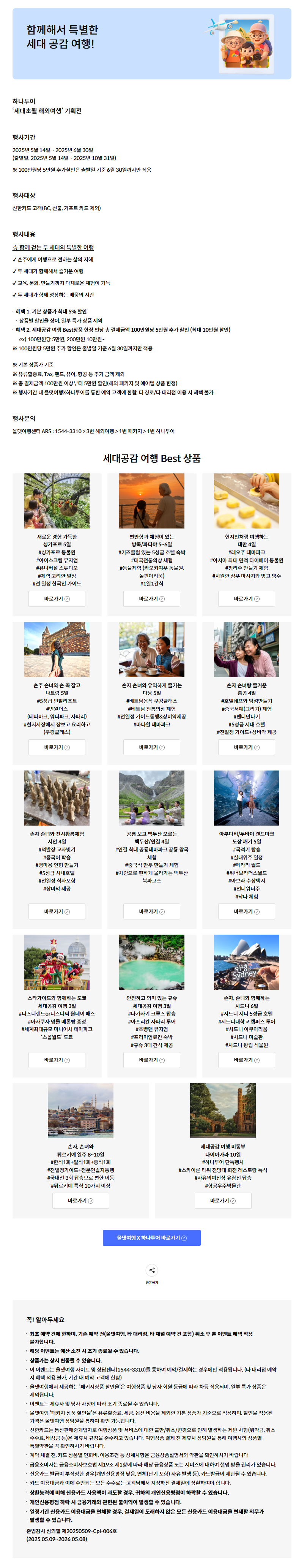This screenshot has height=1568, width=307.
Task: View 백두산/연길 4일 via 바로가기
Action: pos(151,911)
